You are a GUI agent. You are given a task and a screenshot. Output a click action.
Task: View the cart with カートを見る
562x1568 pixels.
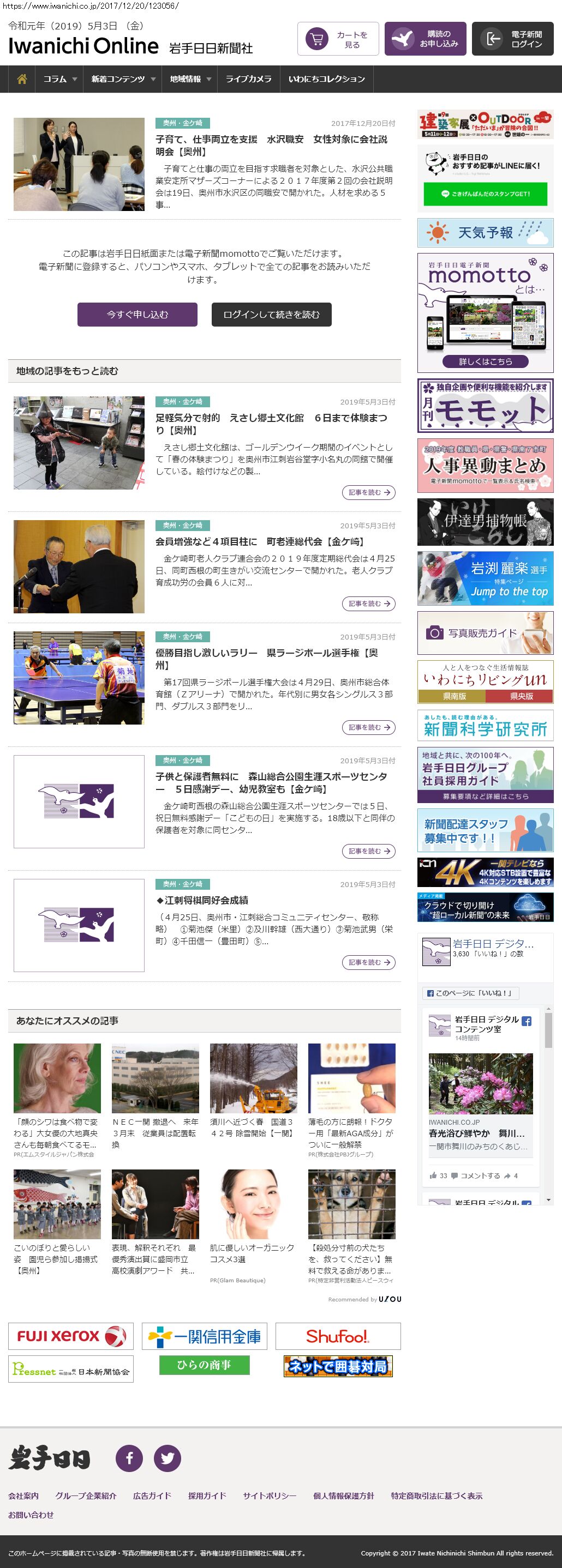pyautogui.click(x=338, y=40)
